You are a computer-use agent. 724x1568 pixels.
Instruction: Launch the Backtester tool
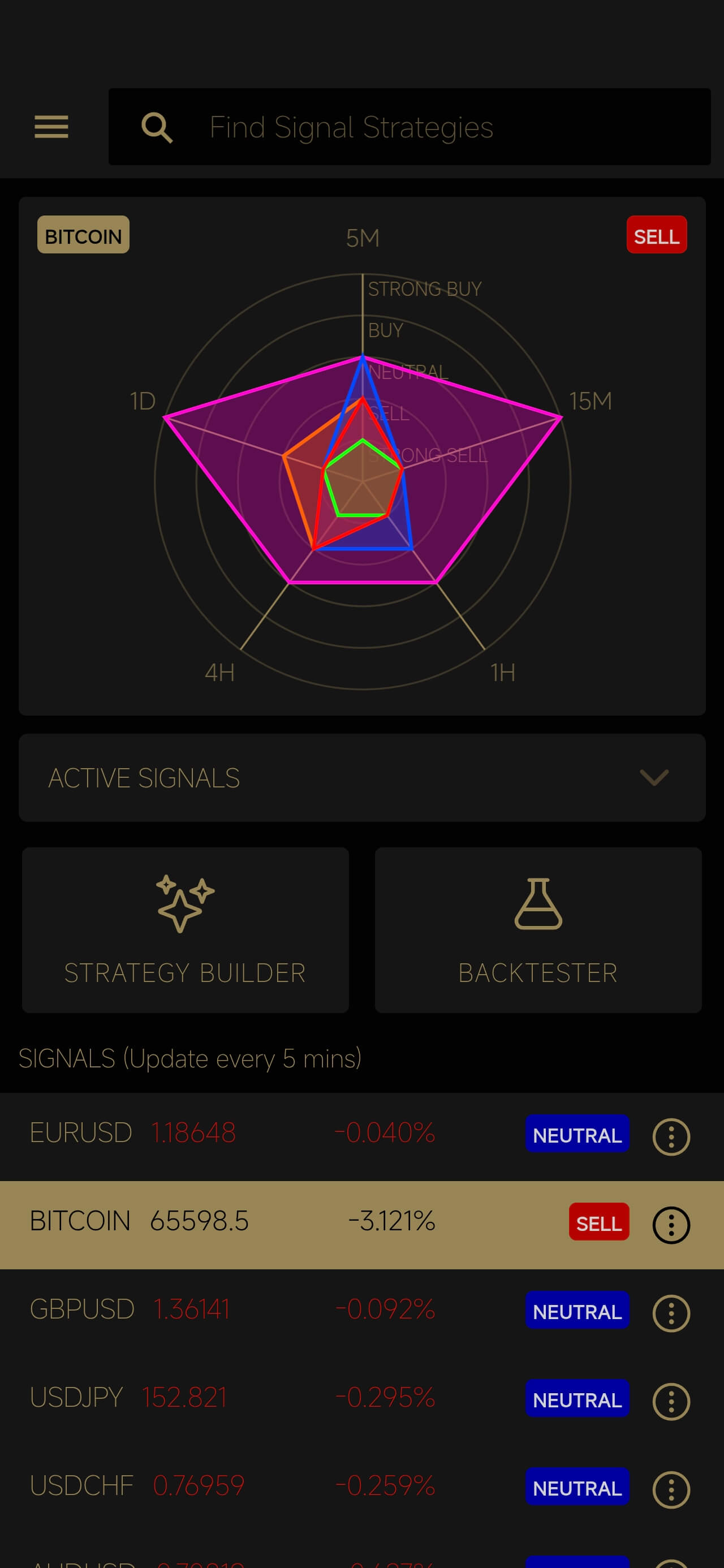pos(538,929)
